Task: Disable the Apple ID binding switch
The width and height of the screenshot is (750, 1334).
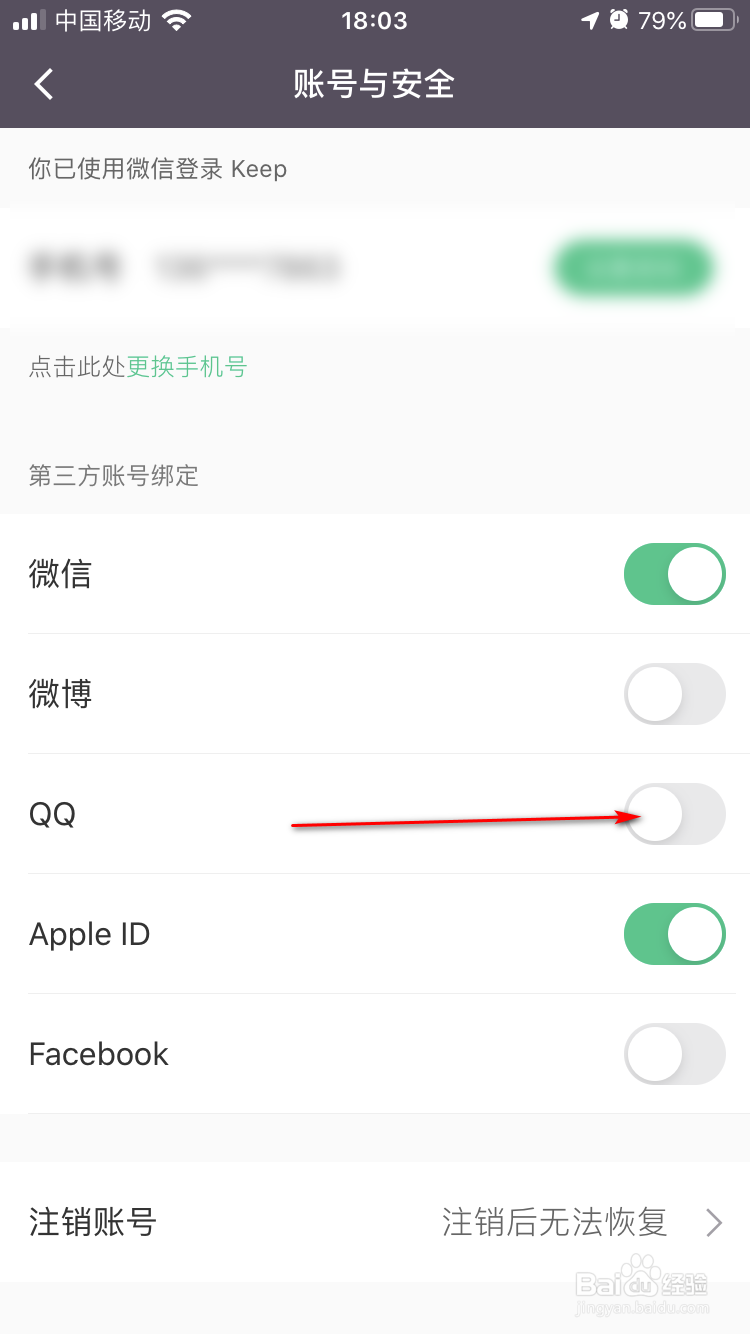Action: (x=675, y=934)
